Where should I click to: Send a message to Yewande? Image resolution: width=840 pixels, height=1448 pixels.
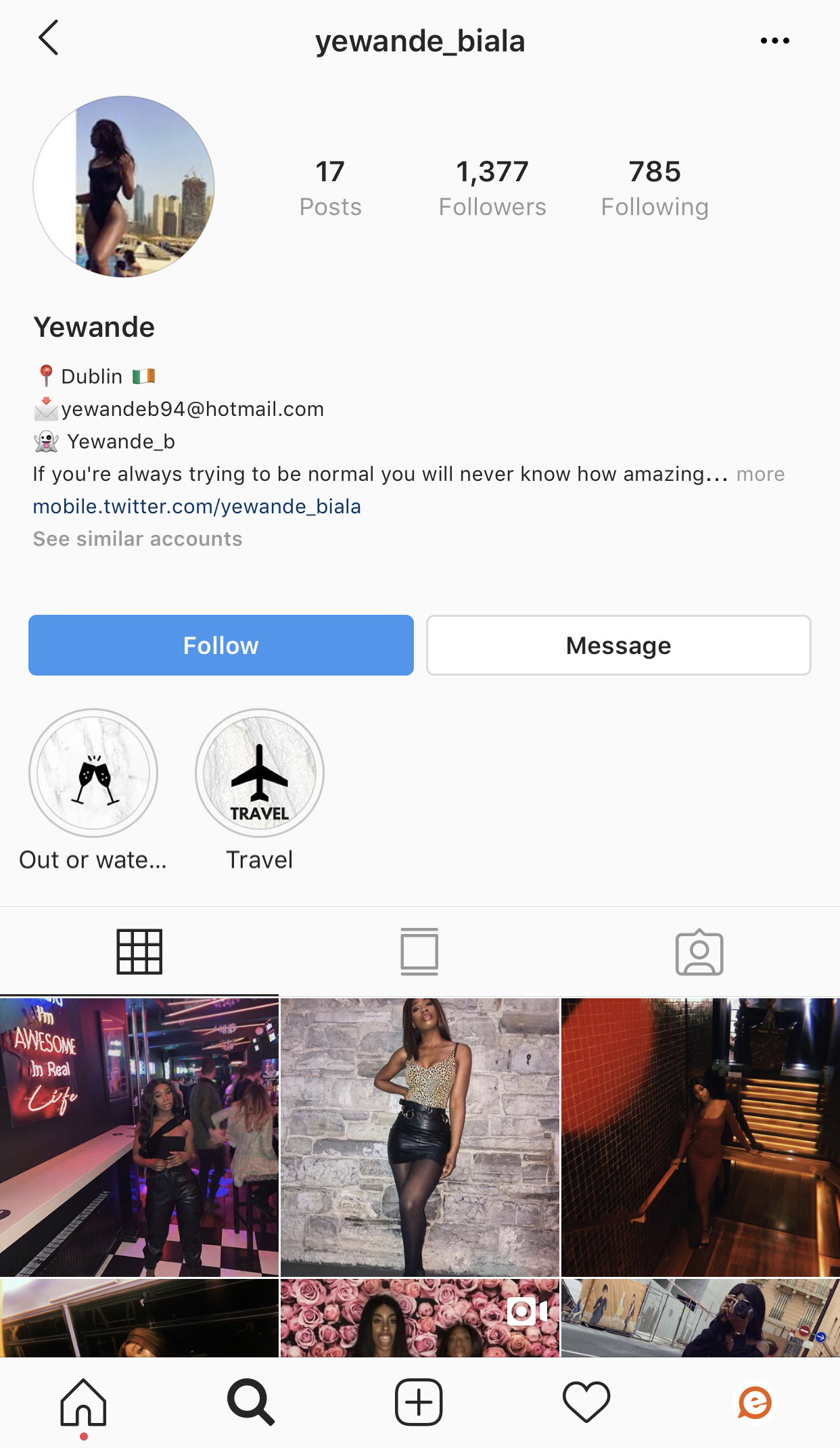(x=618, y=645)
